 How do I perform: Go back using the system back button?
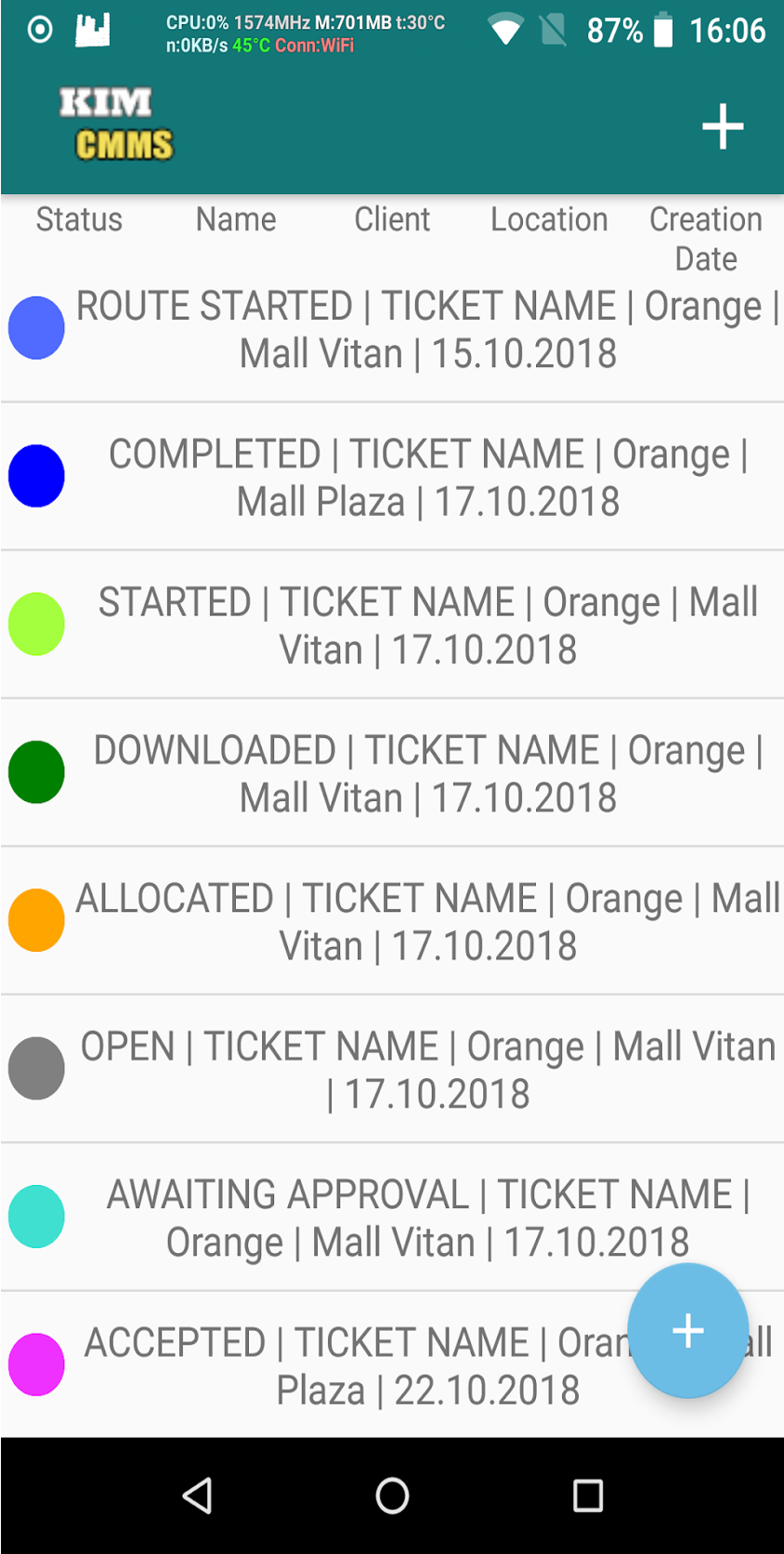tap(197, 1495)
